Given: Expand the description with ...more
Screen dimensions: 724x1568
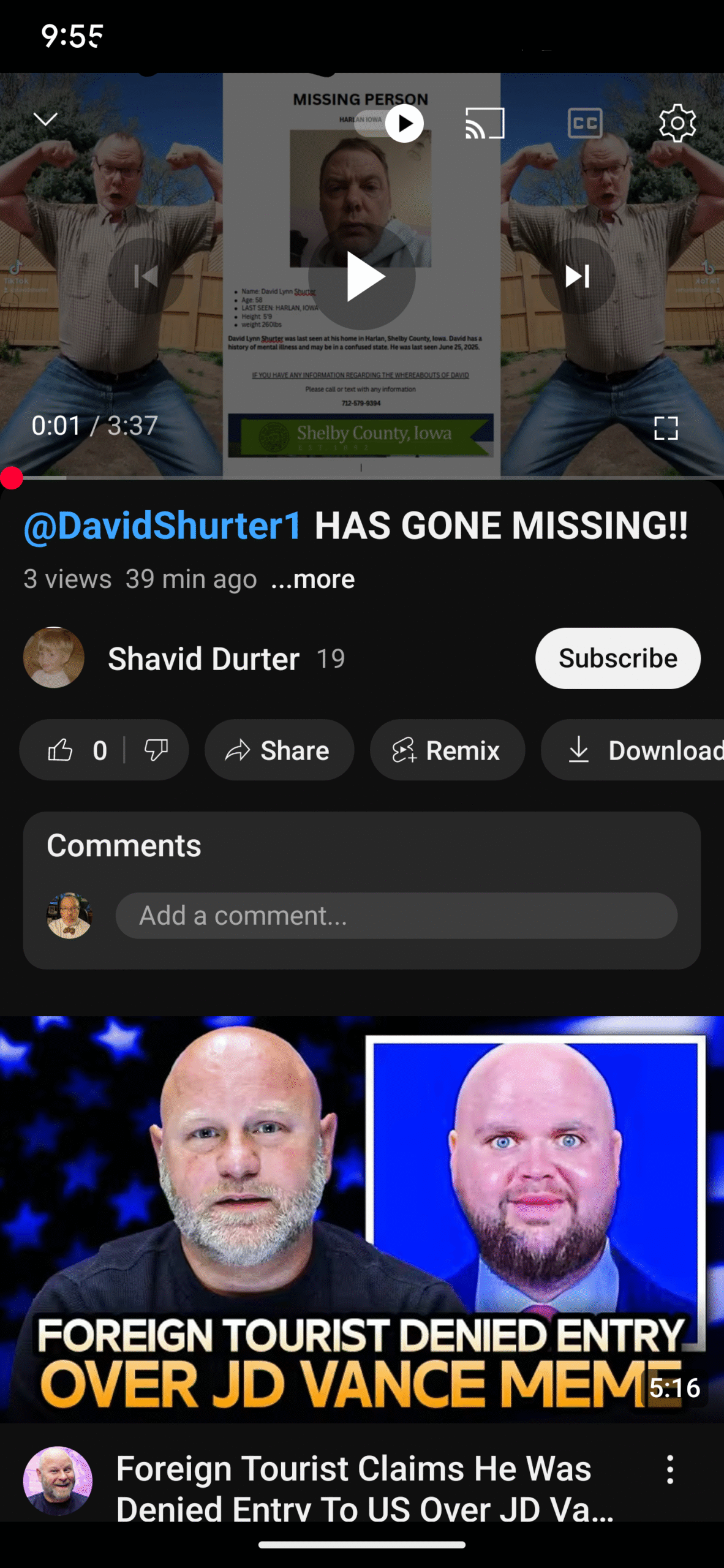Looking at the screenshot, I should 313,579.
